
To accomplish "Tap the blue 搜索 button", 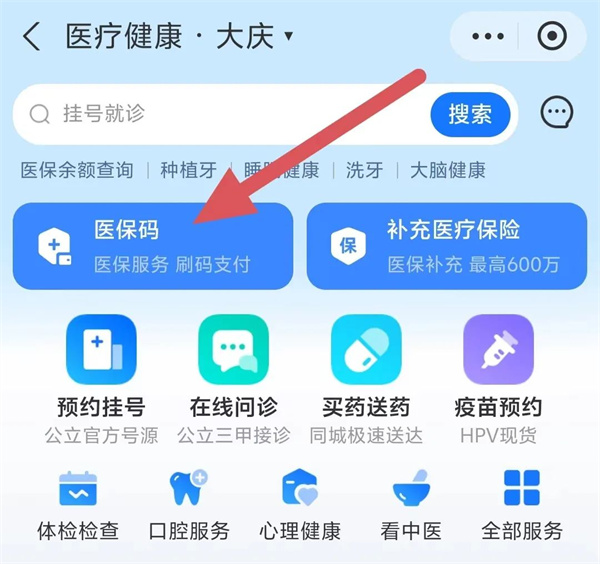I will click(470, 114).
